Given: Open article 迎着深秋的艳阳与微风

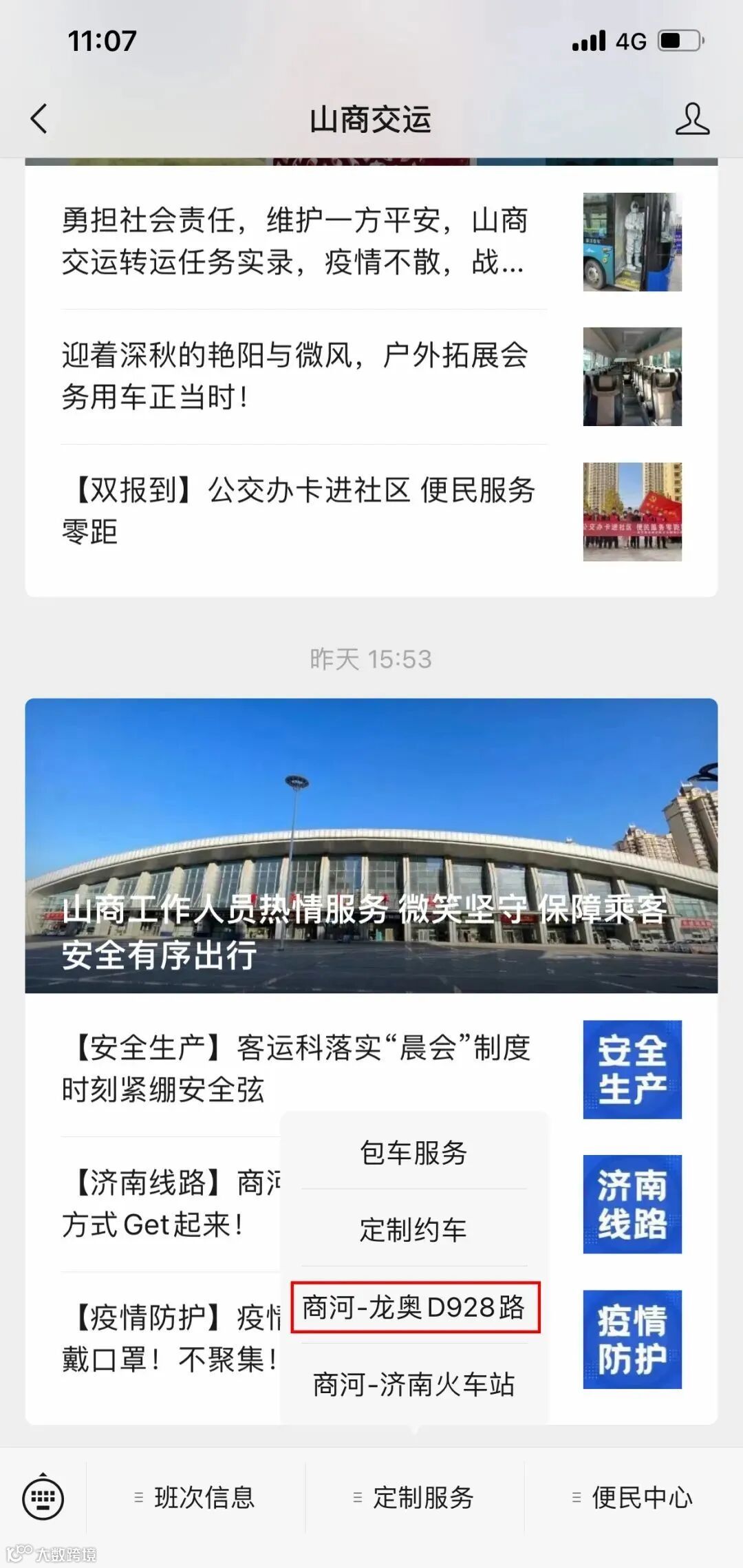Looking at the screenshot, I should click(x=296, y=376).
